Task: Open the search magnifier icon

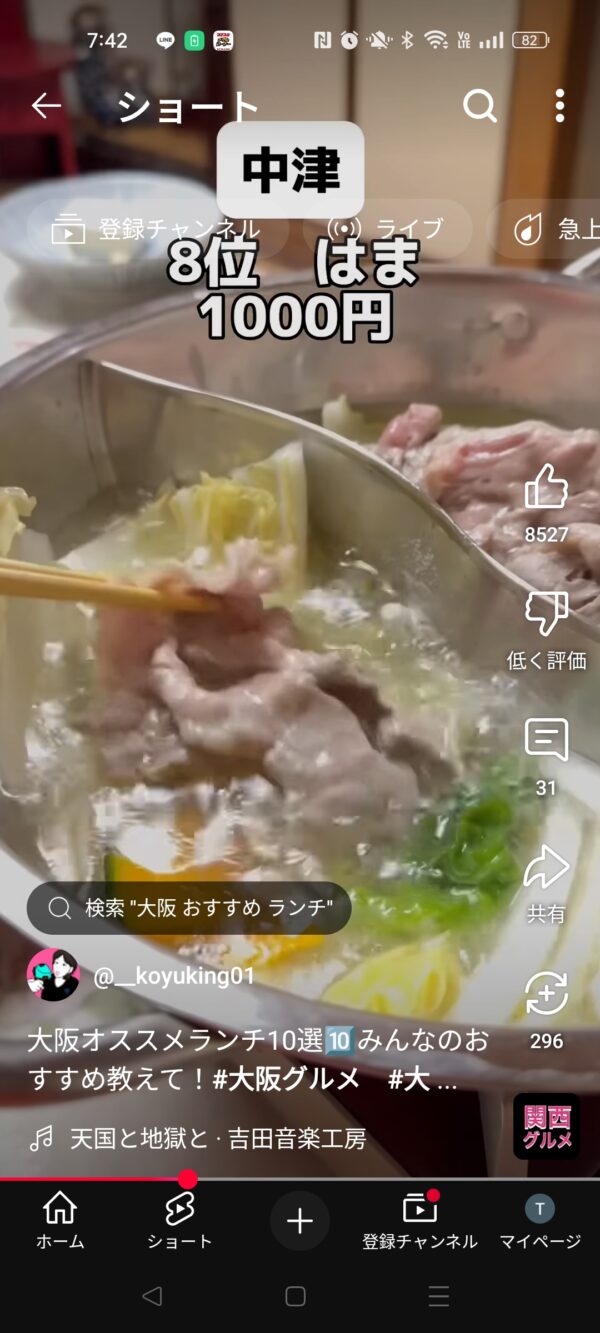Action: (x=480, y=105)
